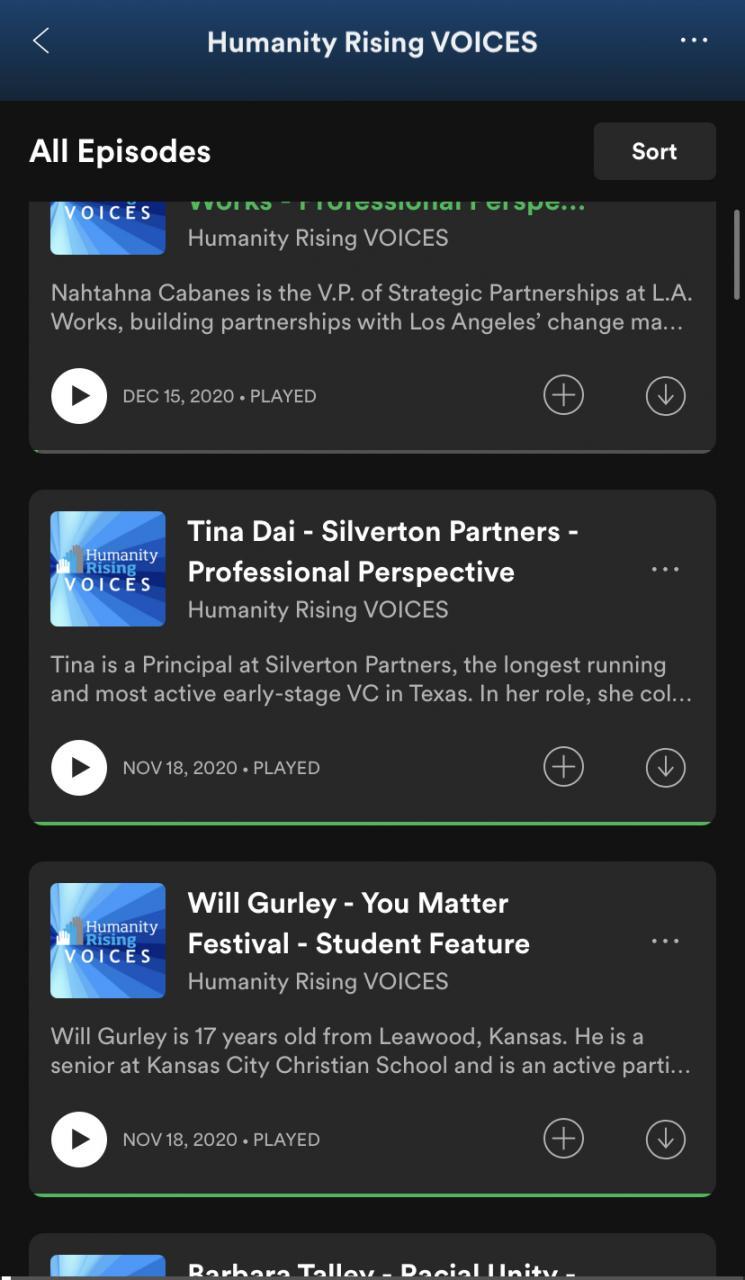Open the Tina Dai episode

click(x=382, y=551)
